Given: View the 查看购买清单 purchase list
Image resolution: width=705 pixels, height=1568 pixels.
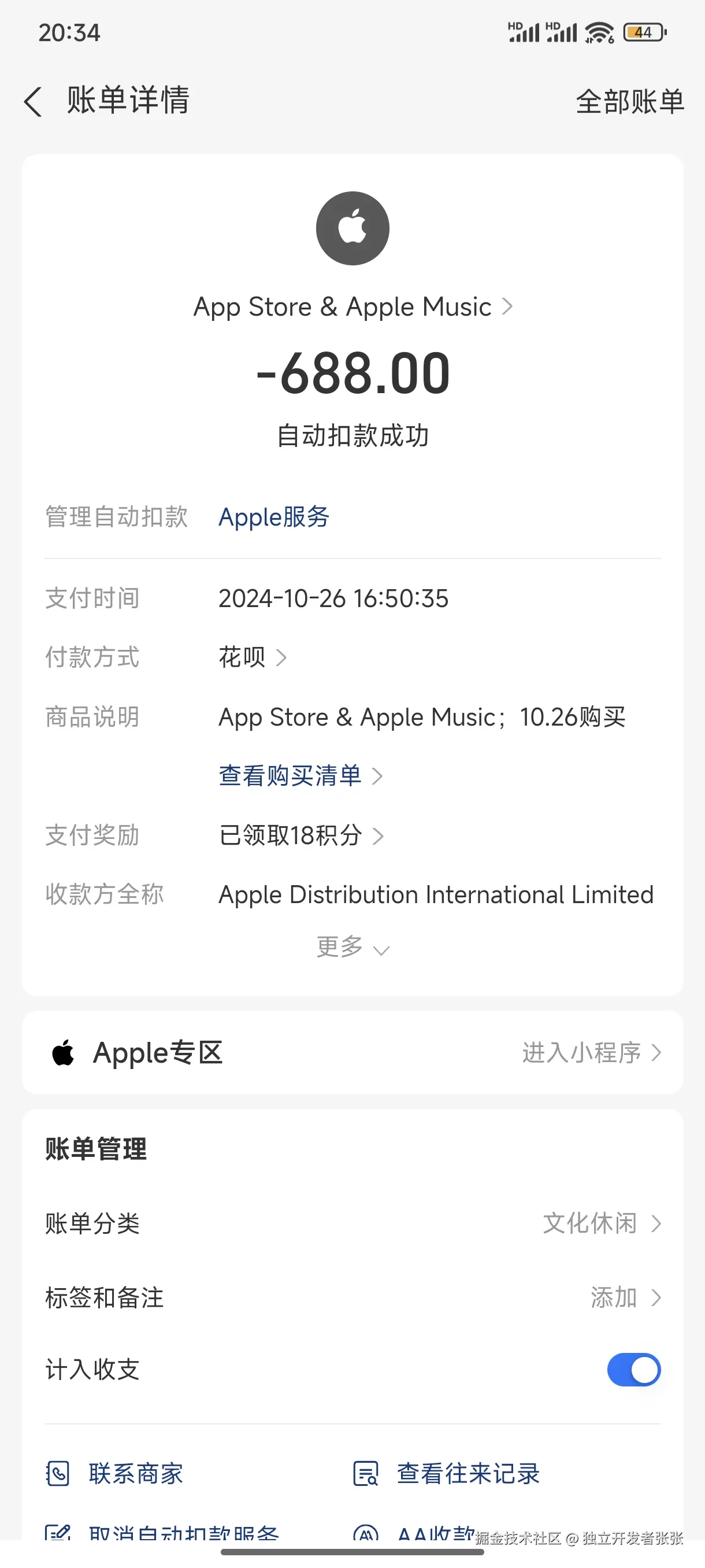Looking at the screenshot, I should tap(291, 775).
